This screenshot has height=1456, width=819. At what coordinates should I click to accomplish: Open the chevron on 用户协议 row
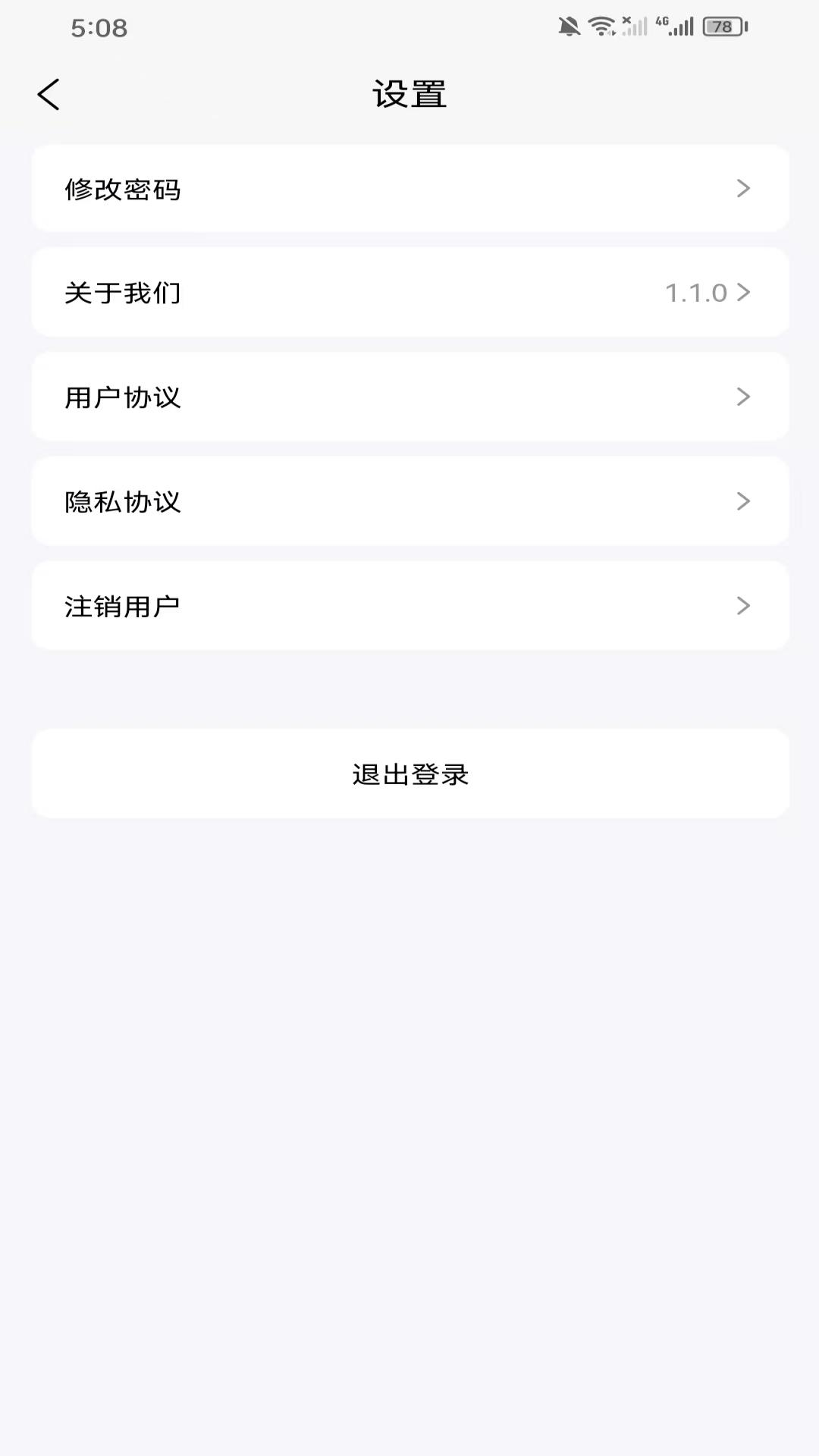point(744,397)
